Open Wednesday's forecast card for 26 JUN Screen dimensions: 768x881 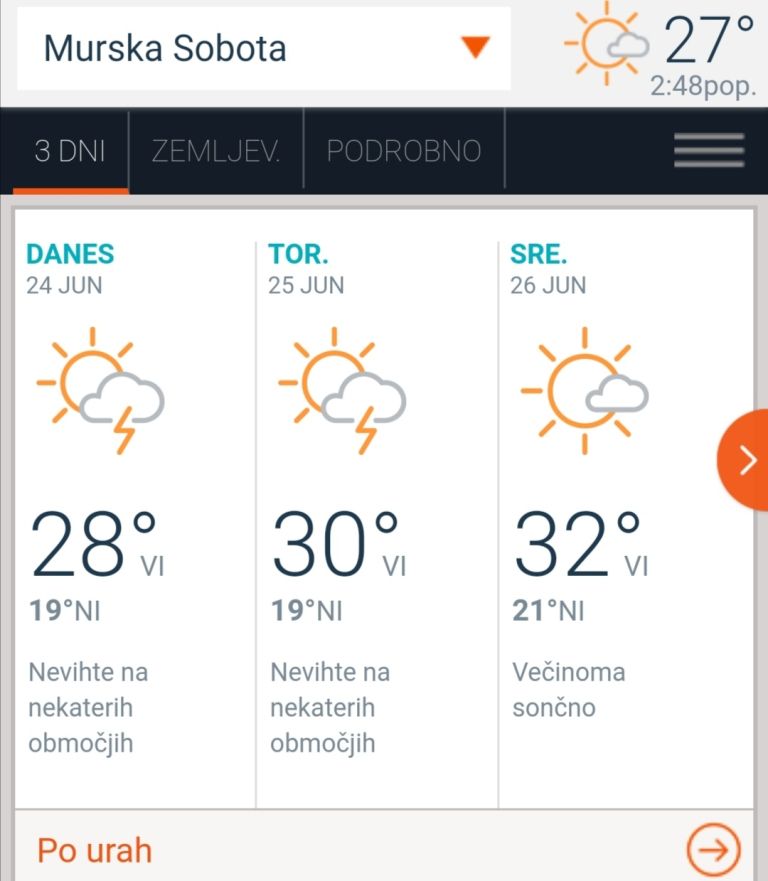point(610,500)
